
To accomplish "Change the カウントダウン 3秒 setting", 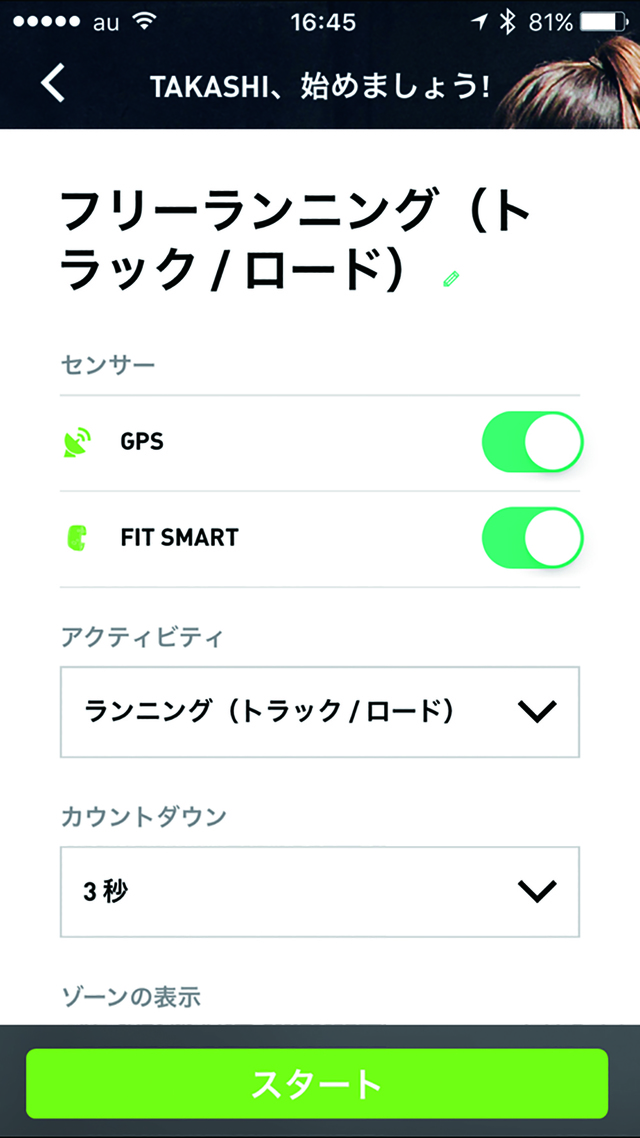I will click(320, 892).
